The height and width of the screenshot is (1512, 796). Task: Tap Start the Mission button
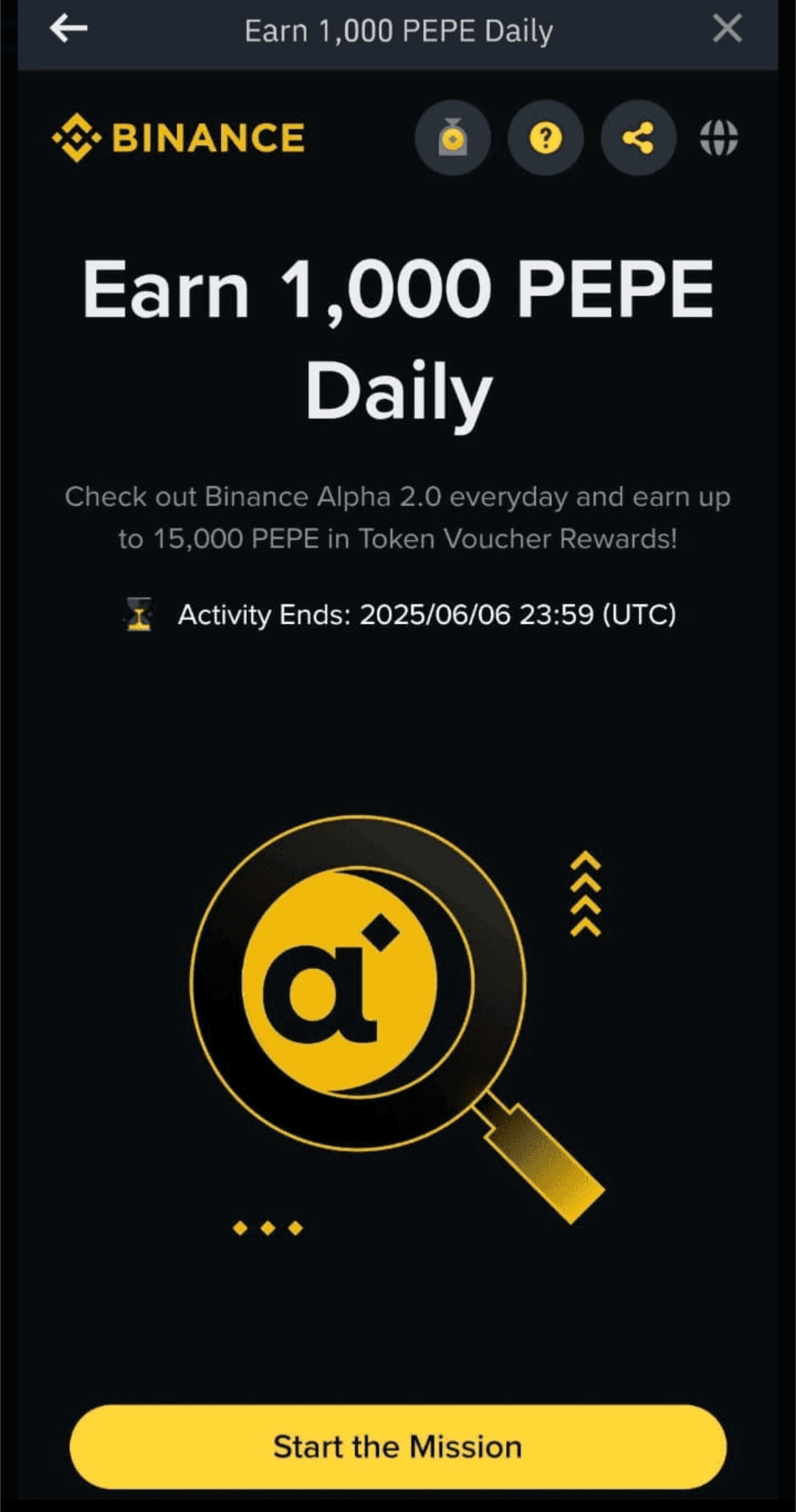pos(398,1446)
